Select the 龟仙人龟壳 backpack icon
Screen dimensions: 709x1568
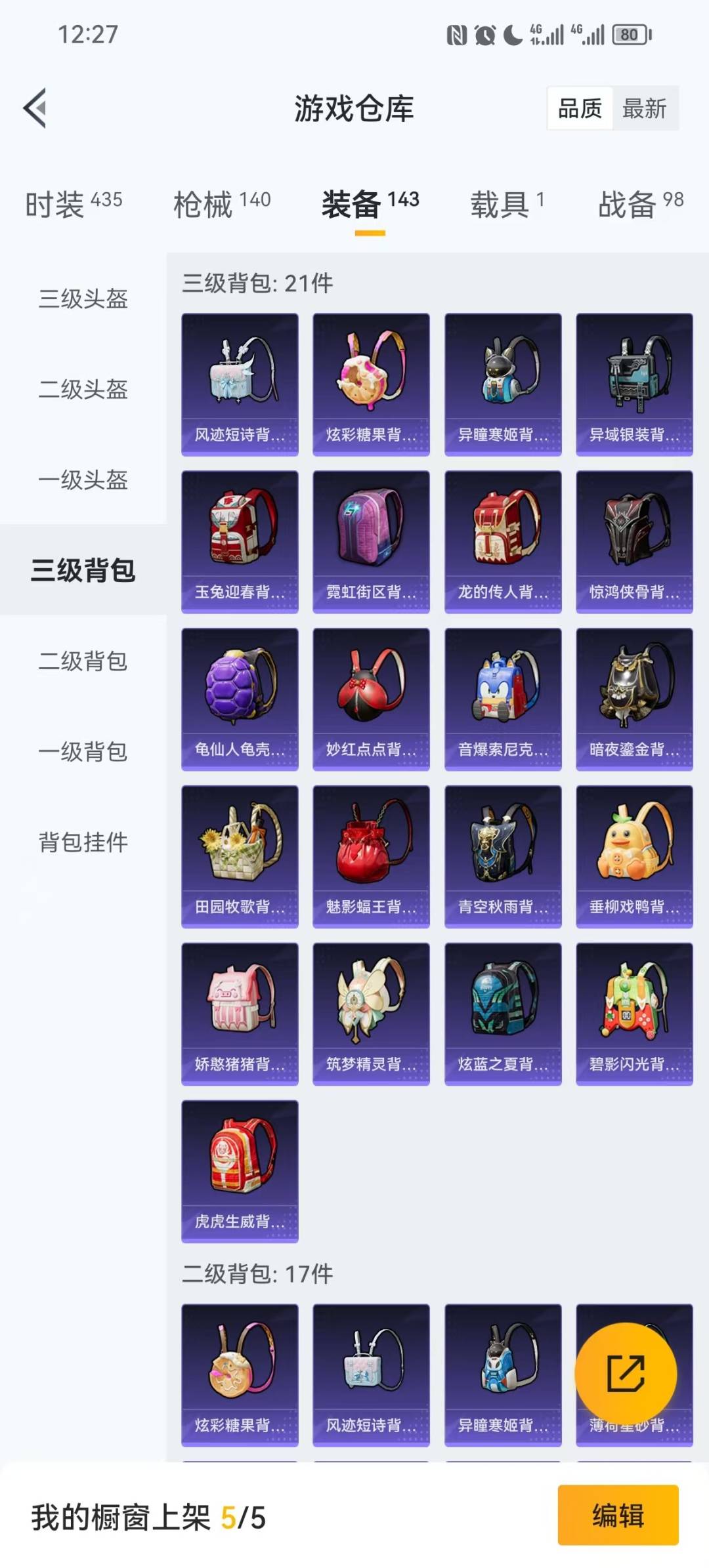tap(240, 697)
